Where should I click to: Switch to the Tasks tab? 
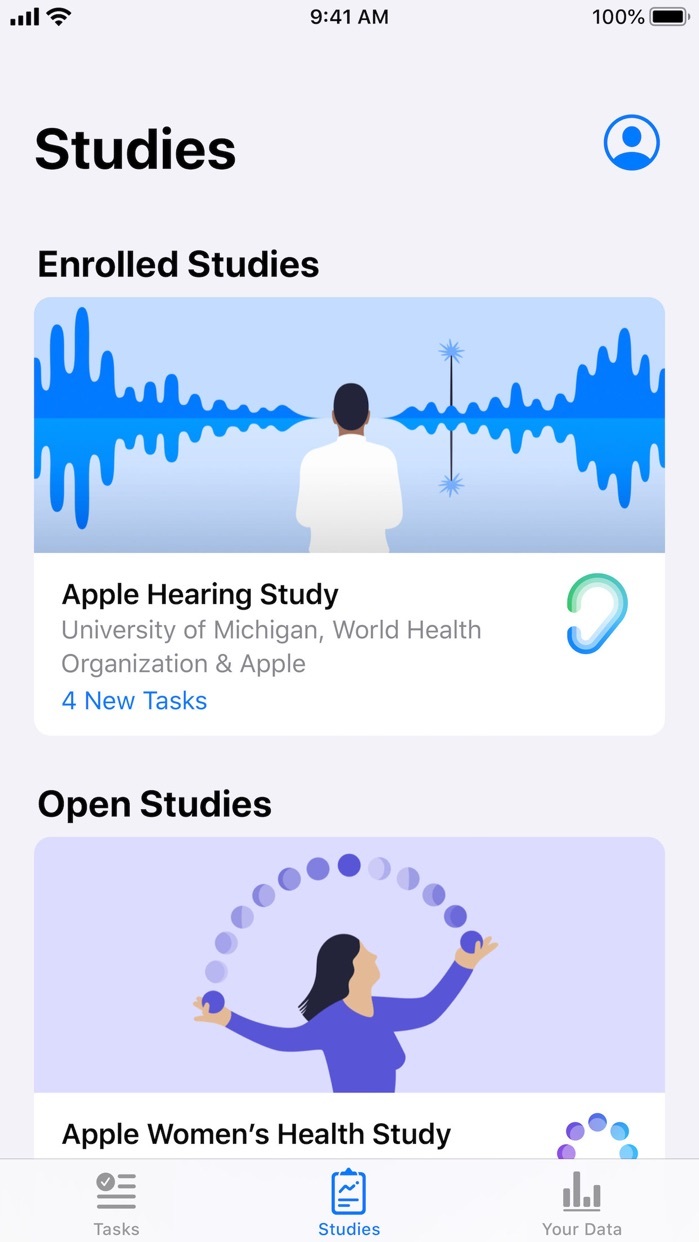(x=116, y=1203)
